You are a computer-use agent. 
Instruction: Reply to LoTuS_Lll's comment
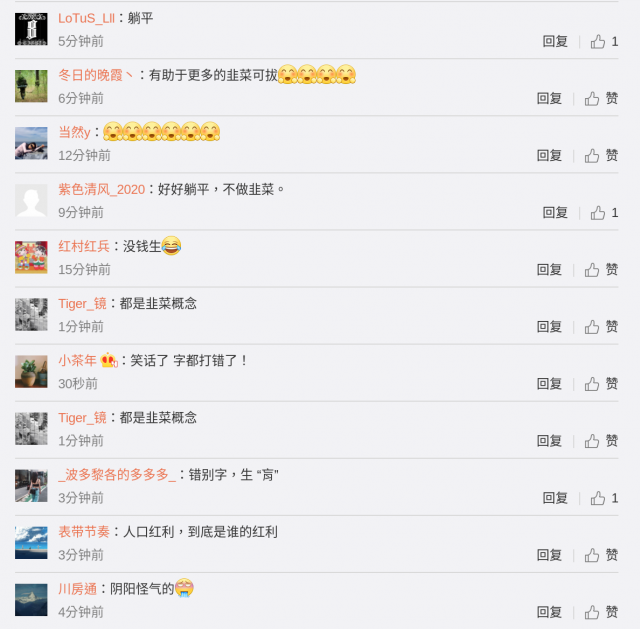[x=555, y=41]
